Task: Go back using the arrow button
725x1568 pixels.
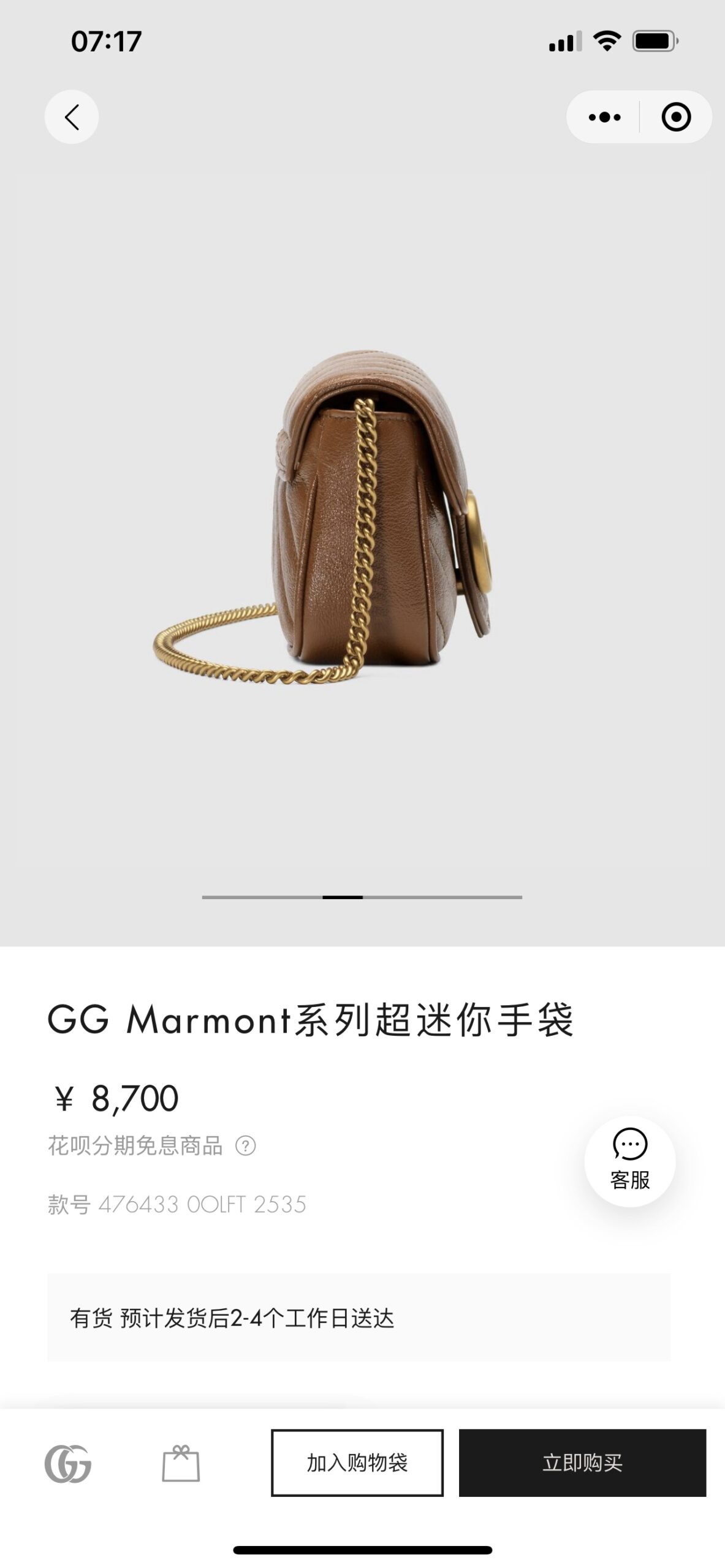Action: 72,117
